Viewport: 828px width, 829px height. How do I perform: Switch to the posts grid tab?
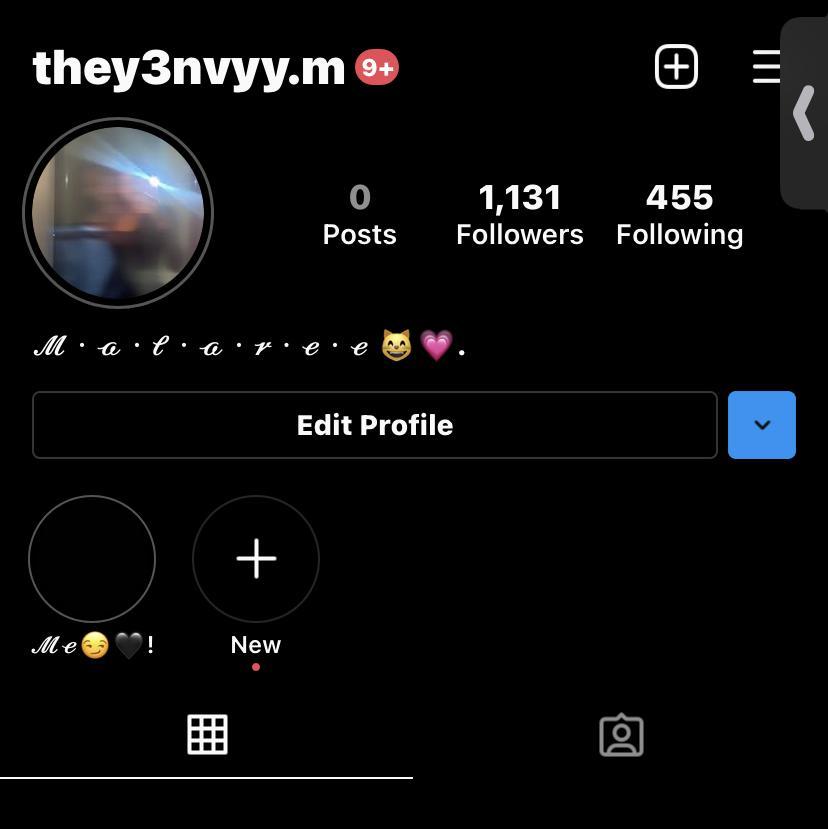pyautogui.click(x=207, y=735)
